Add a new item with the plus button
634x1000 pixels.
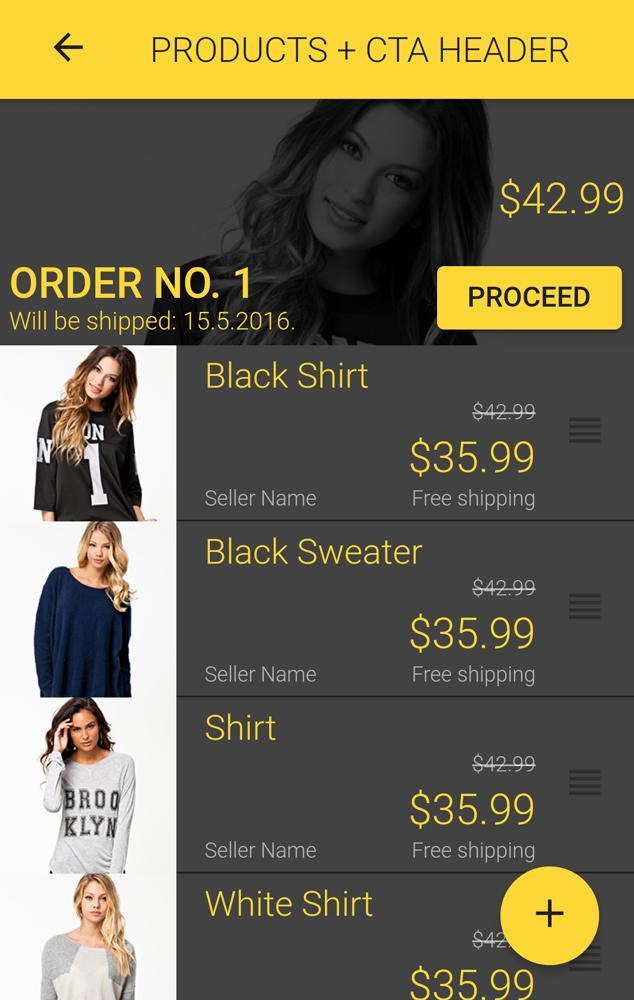549,915
